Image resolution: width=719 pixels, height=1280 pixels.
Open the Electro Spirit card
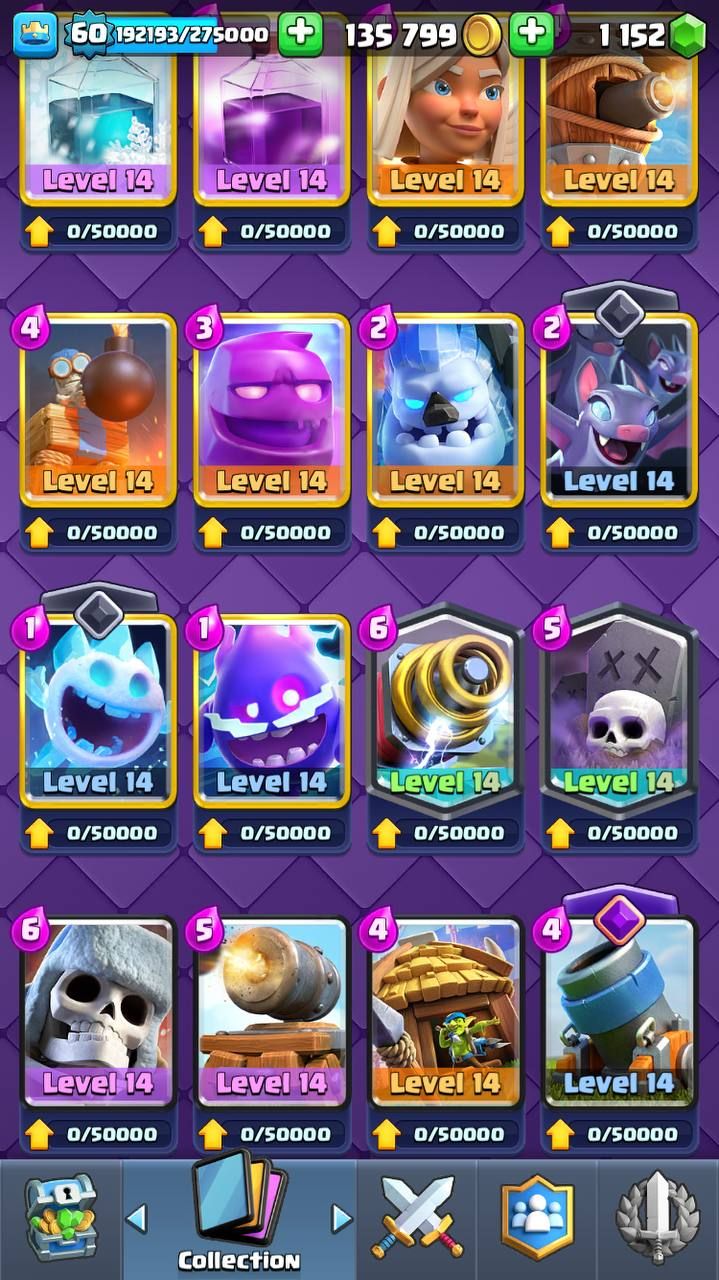tap(272, 712)
